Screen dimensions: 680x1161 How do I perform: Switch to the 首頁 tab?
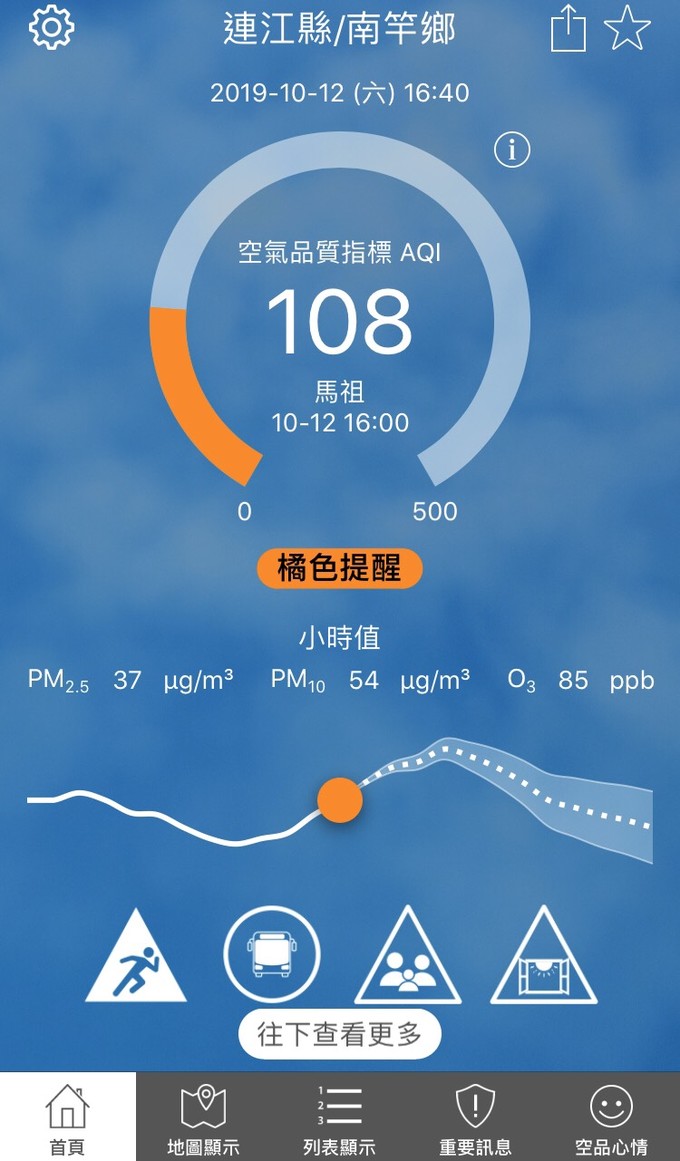(x=67, y=1117)
